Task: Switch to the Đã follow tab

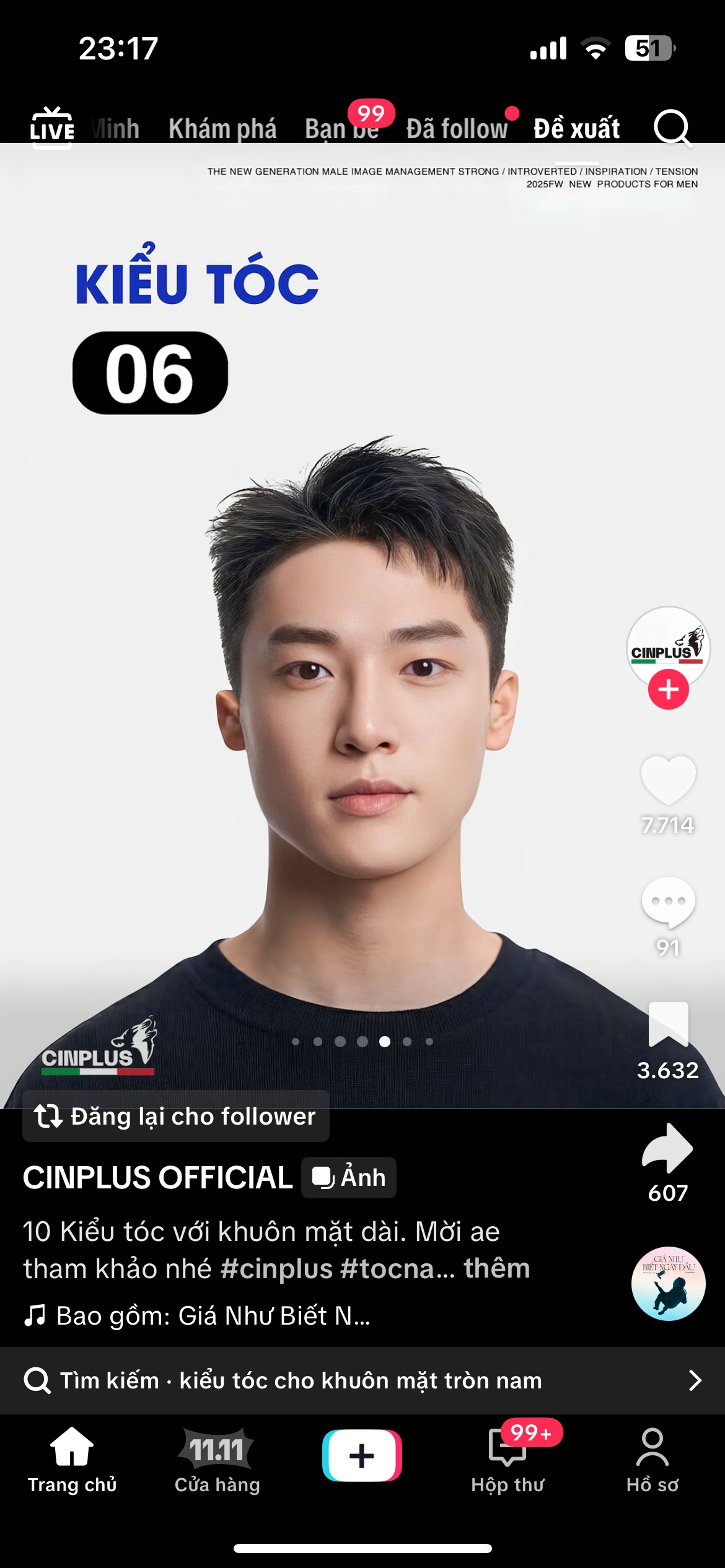Action: coord(457,129)
